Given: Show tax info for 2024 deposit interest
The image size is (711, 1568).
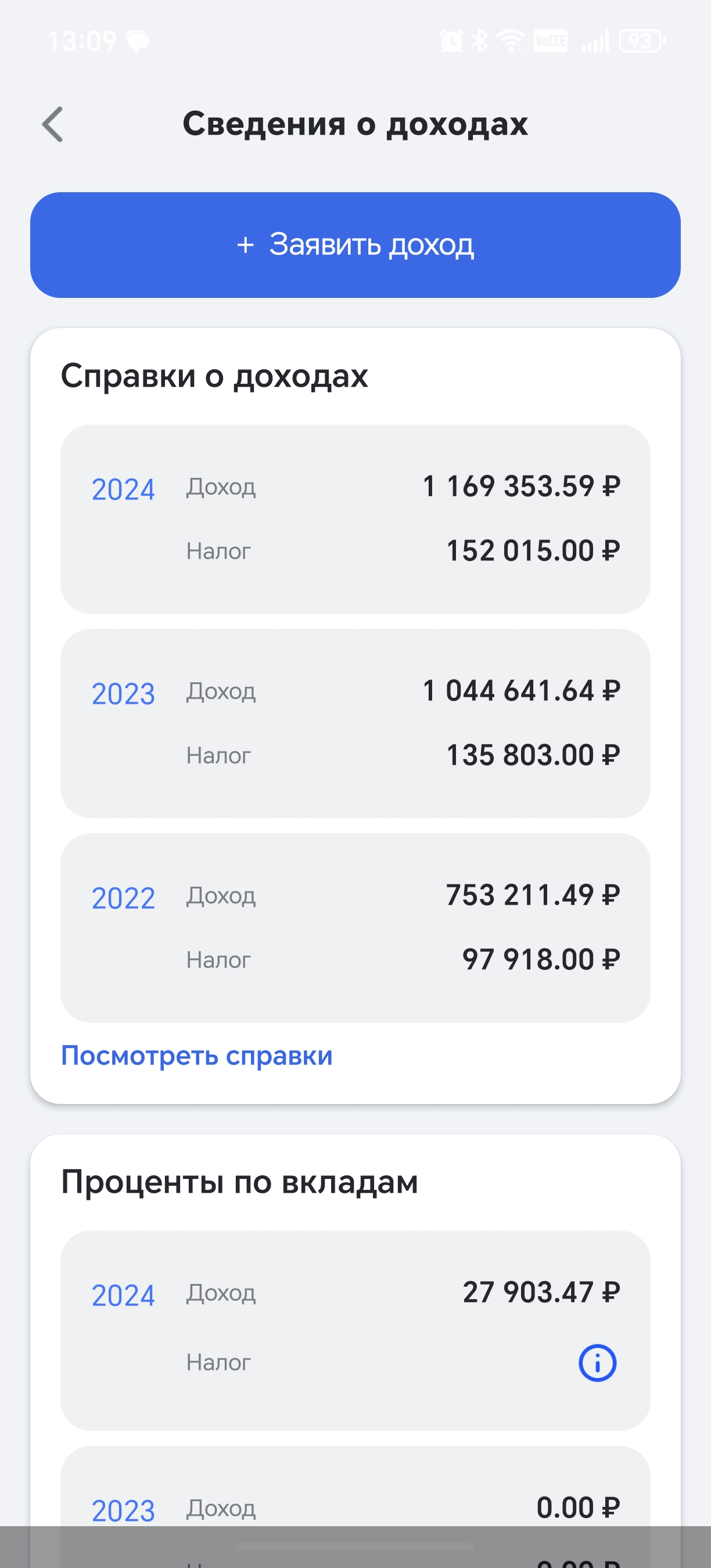Looking at the screenshot, I should (x=597, y=1362).
